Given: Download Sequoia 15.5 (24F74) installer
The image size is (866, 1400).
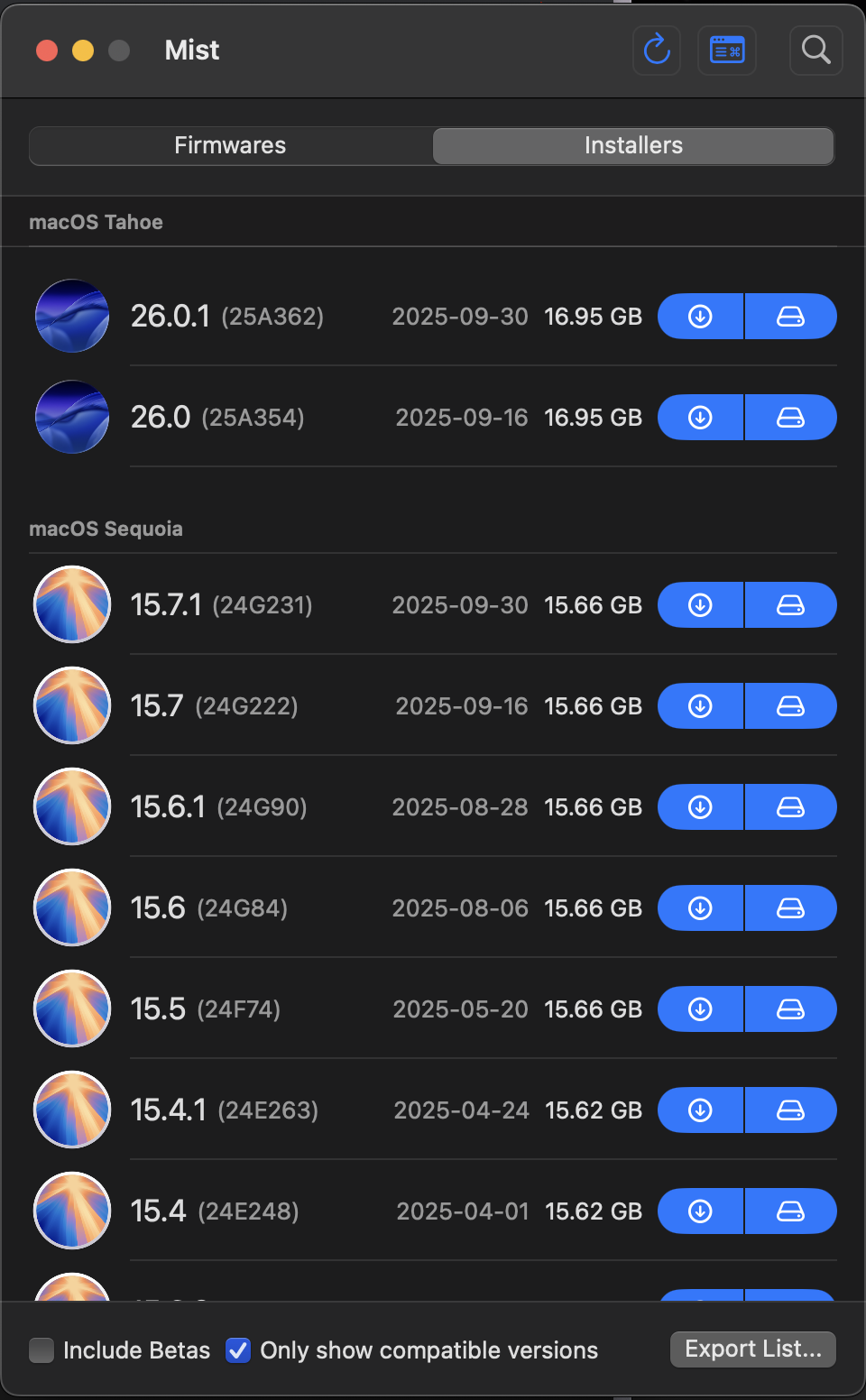Looking at the screenshot, I should (700, 1009).
